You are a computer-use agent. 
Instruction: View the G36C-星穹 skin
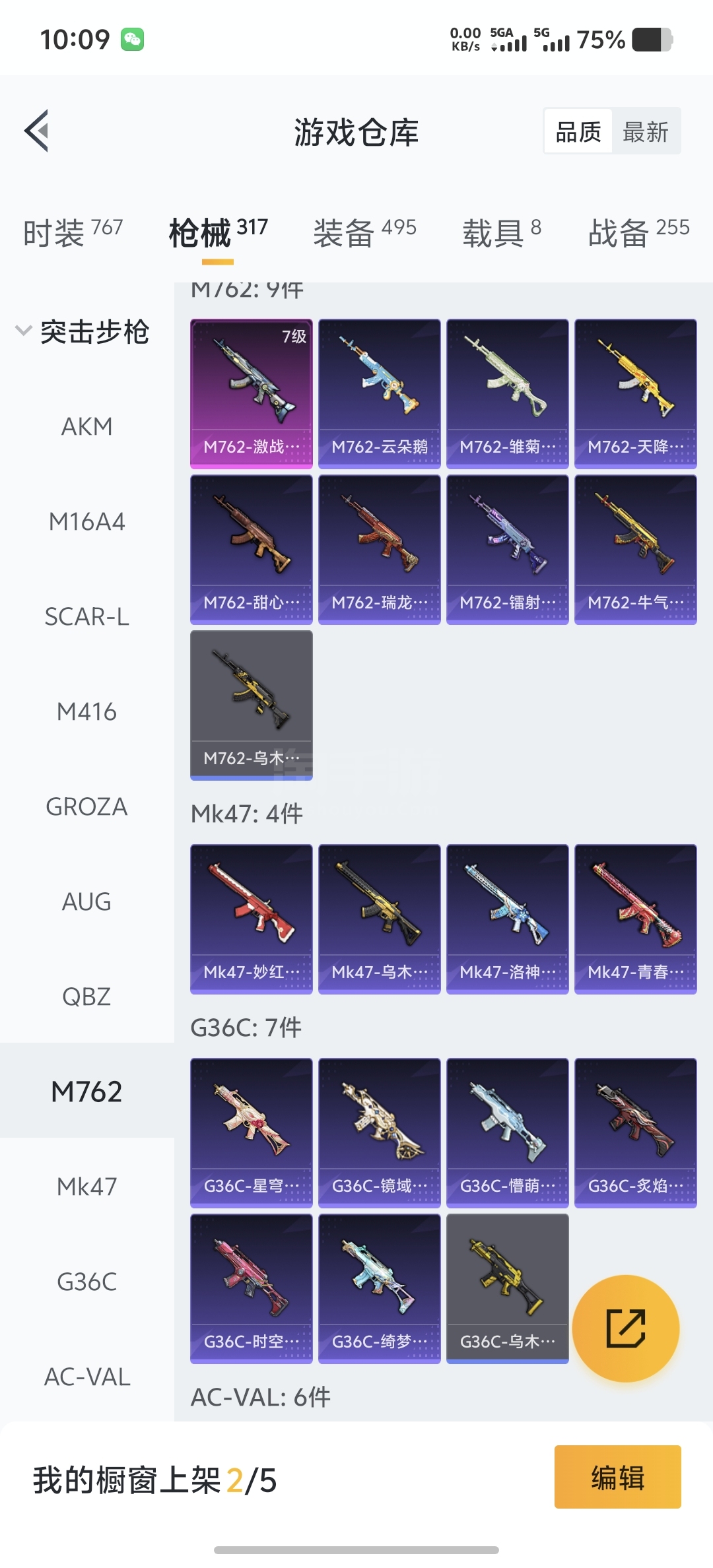[x=251, y=1132]
